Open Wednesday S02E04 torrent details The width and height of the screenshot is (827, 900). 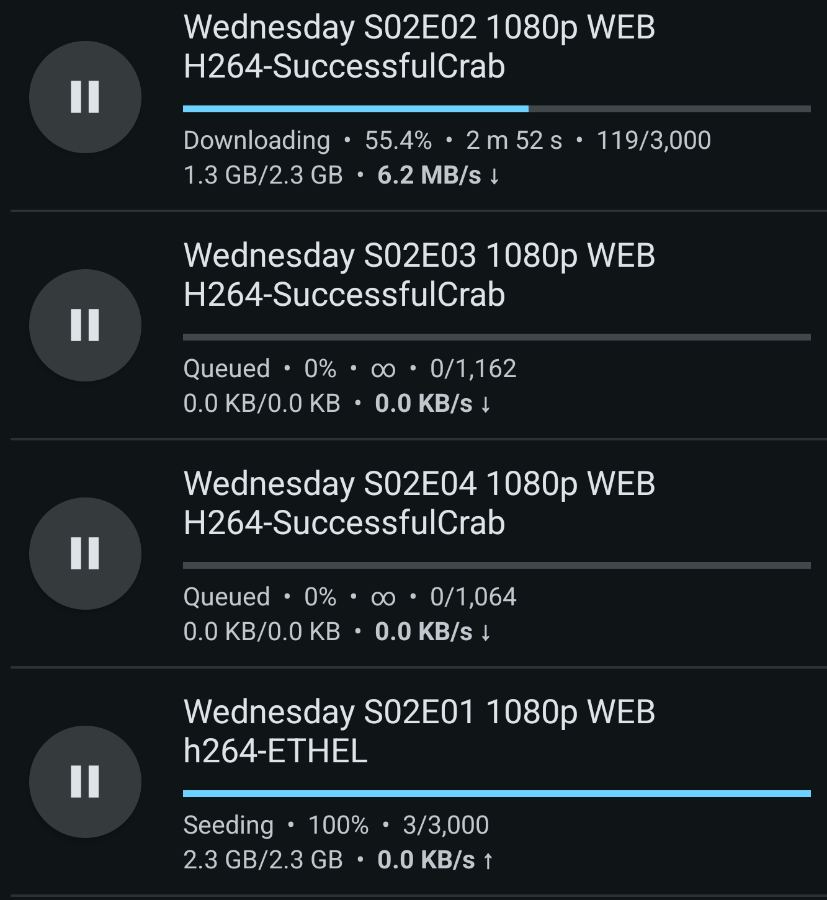tap(420, 503)
